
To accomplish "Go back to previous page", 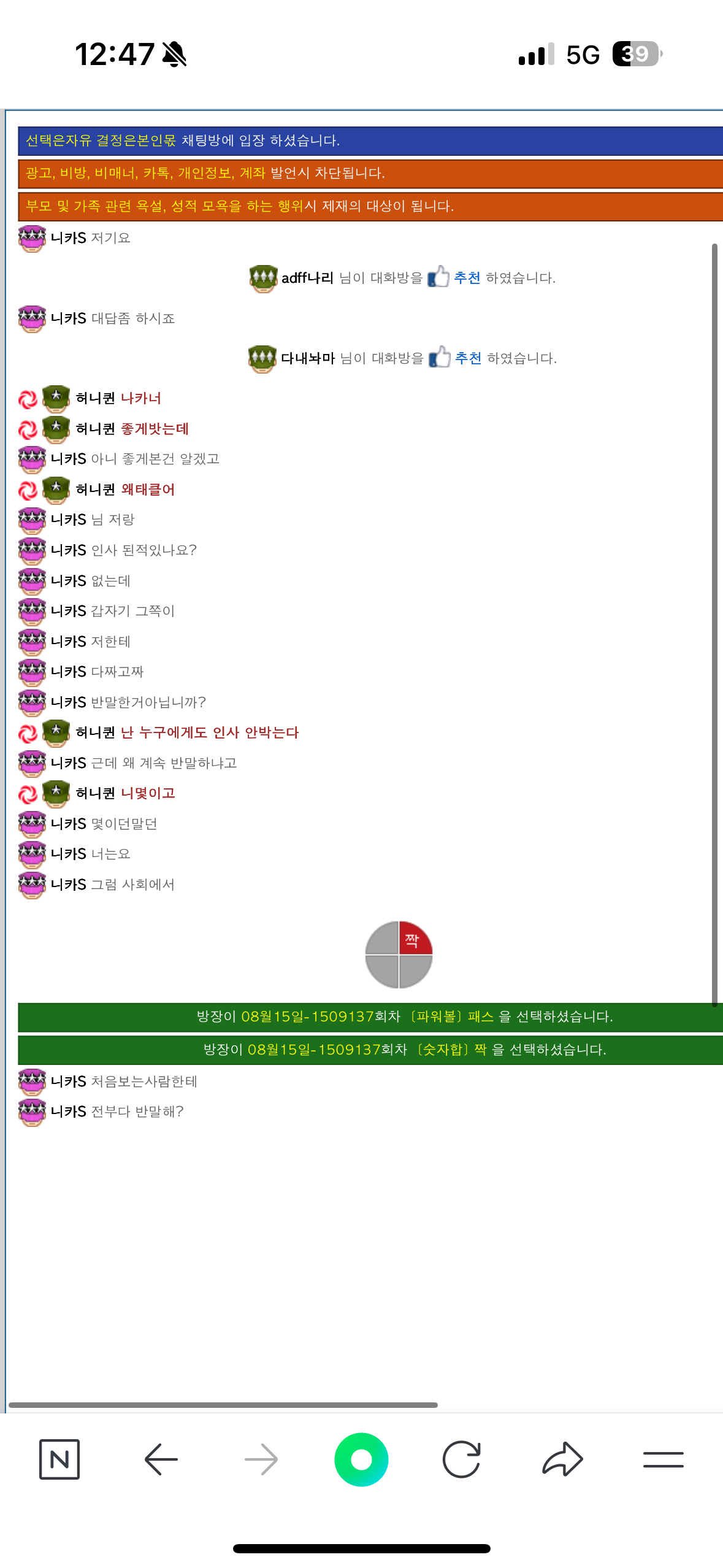I will [161, 1459].
